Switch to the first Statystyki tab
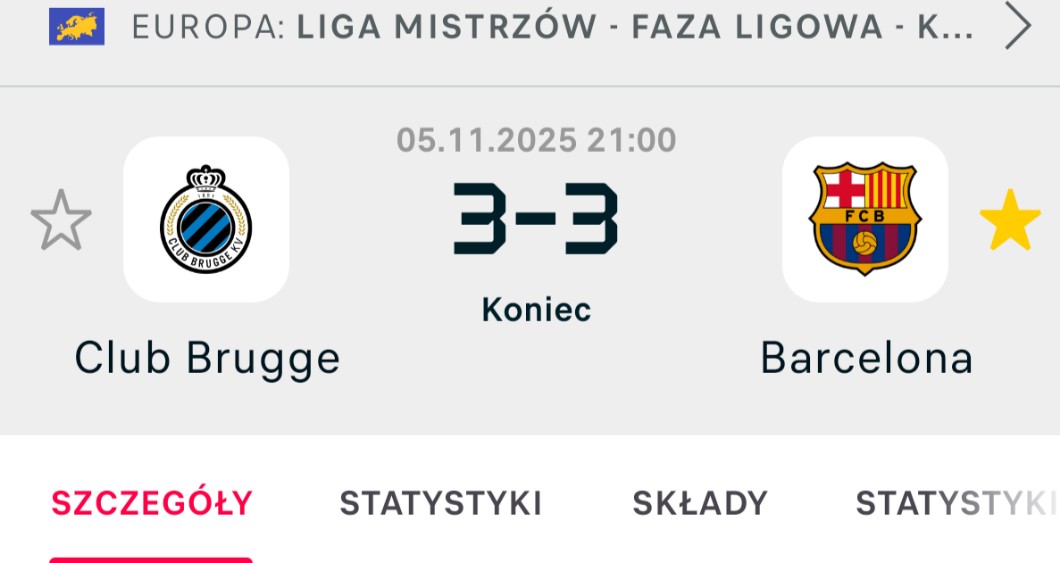1060x563 pixels. [440, 503]
